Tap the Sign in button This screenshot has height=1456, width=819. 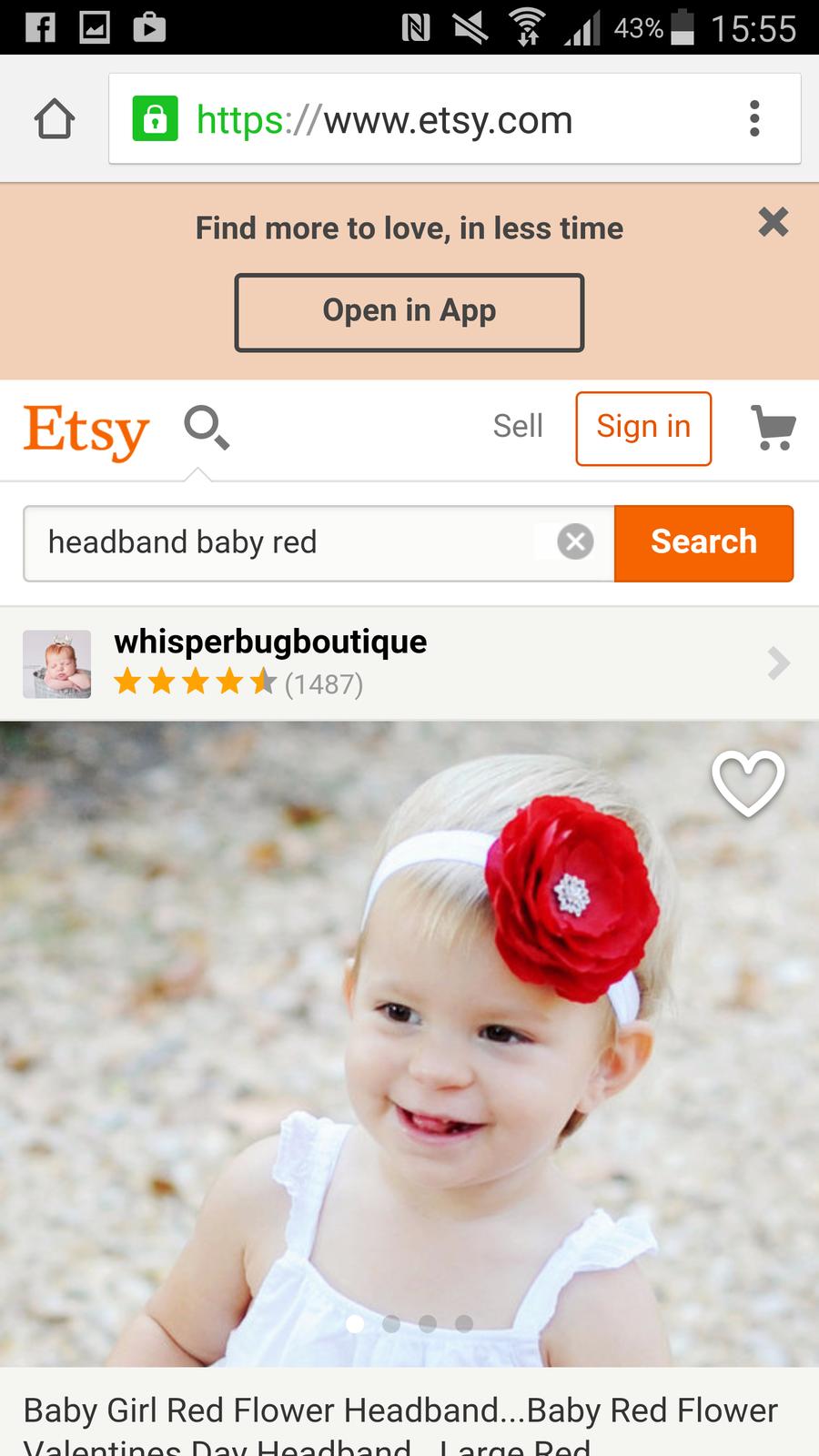[643, 428]
